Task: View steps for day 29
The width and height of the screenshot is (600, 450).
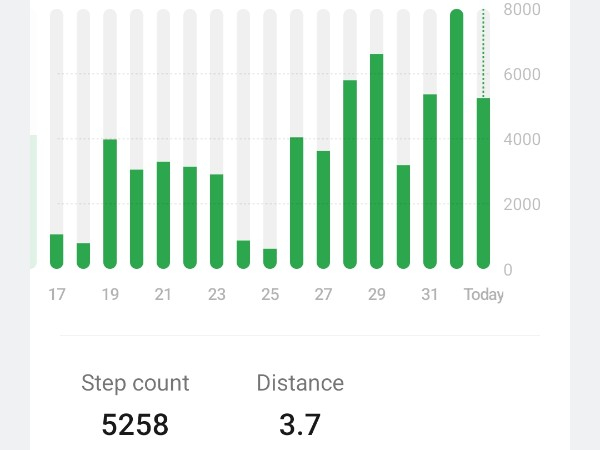Action: [x=377, y=160]
